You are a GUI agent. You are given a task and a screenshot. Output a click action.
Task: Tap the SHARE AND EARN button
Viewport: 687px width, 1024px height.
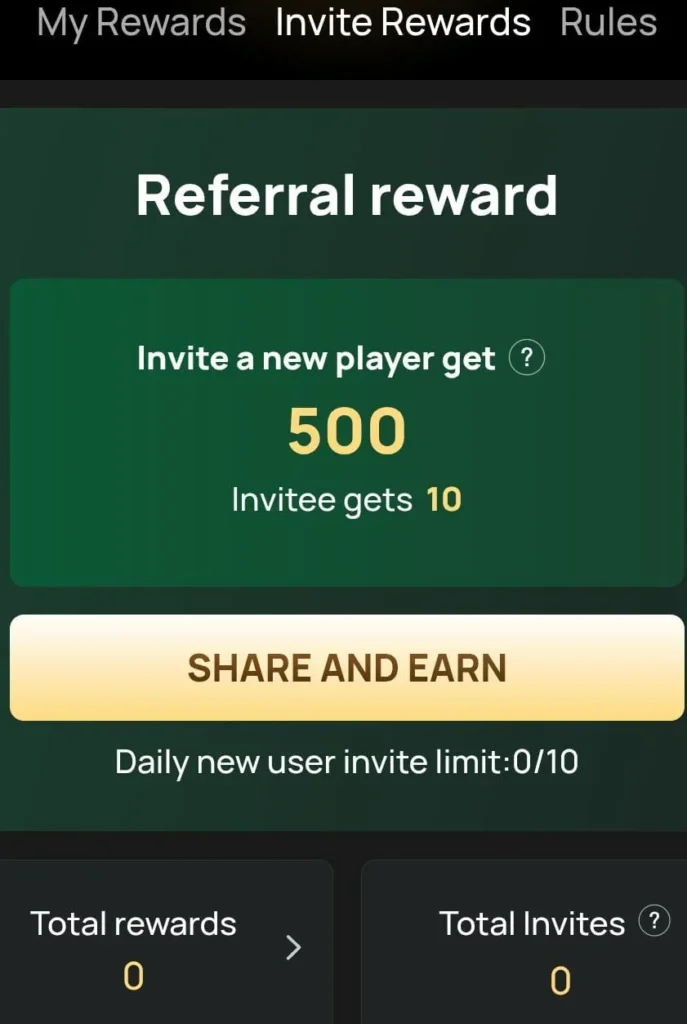click(347, 668)
